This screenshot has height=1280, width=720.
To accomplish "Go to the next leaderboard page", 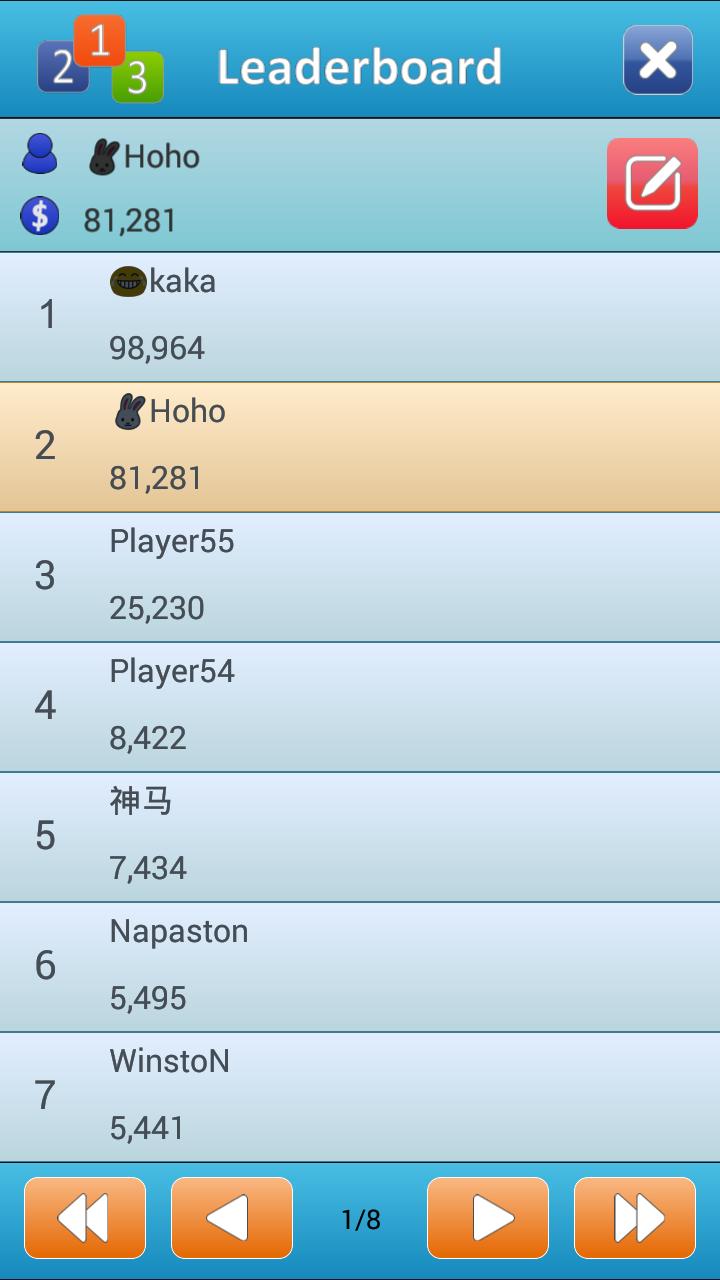I will click(x=488, y=1217).
